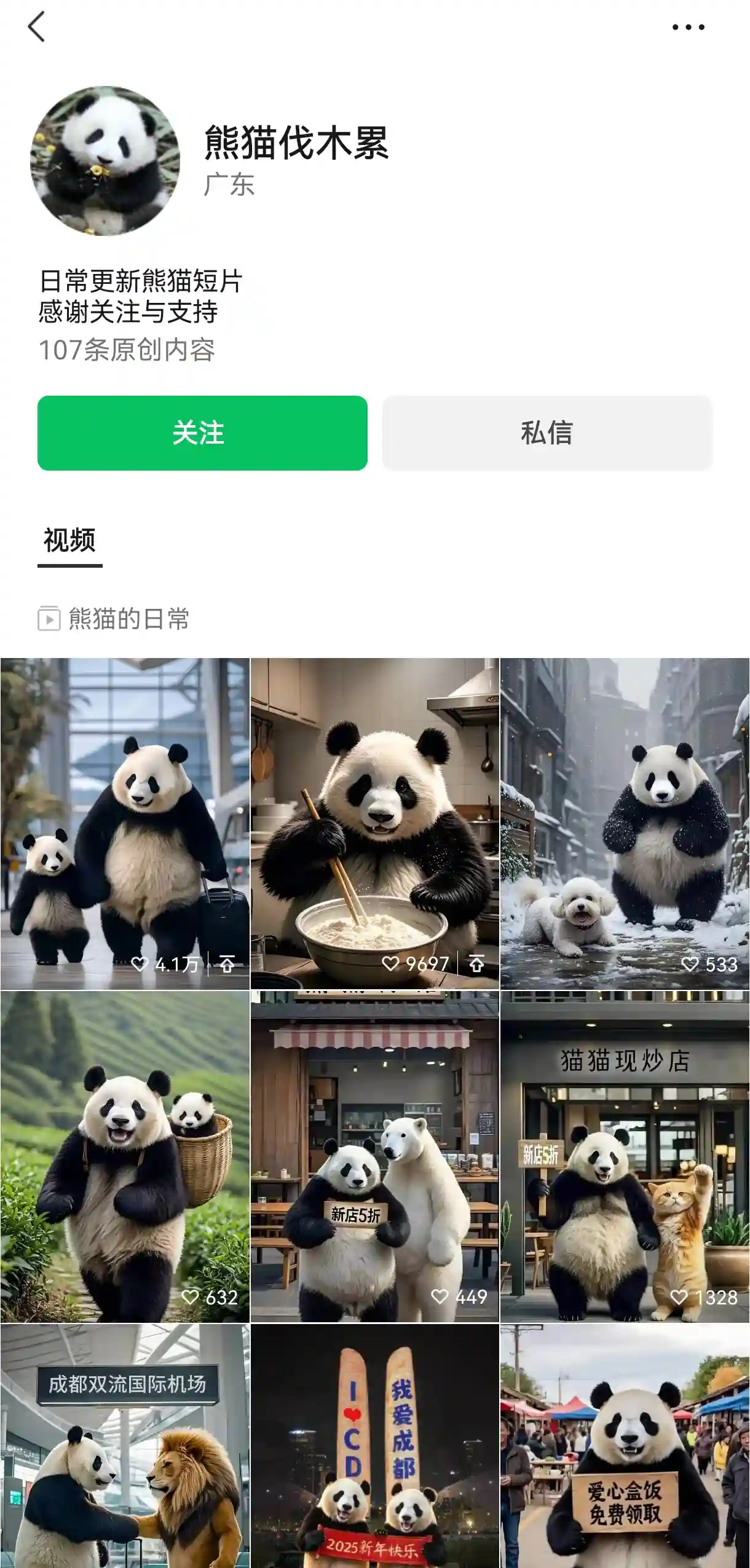Open the 猫猫现炒店 video with 1328 likes
750x1568 pixels.
tap(625, 1156)
